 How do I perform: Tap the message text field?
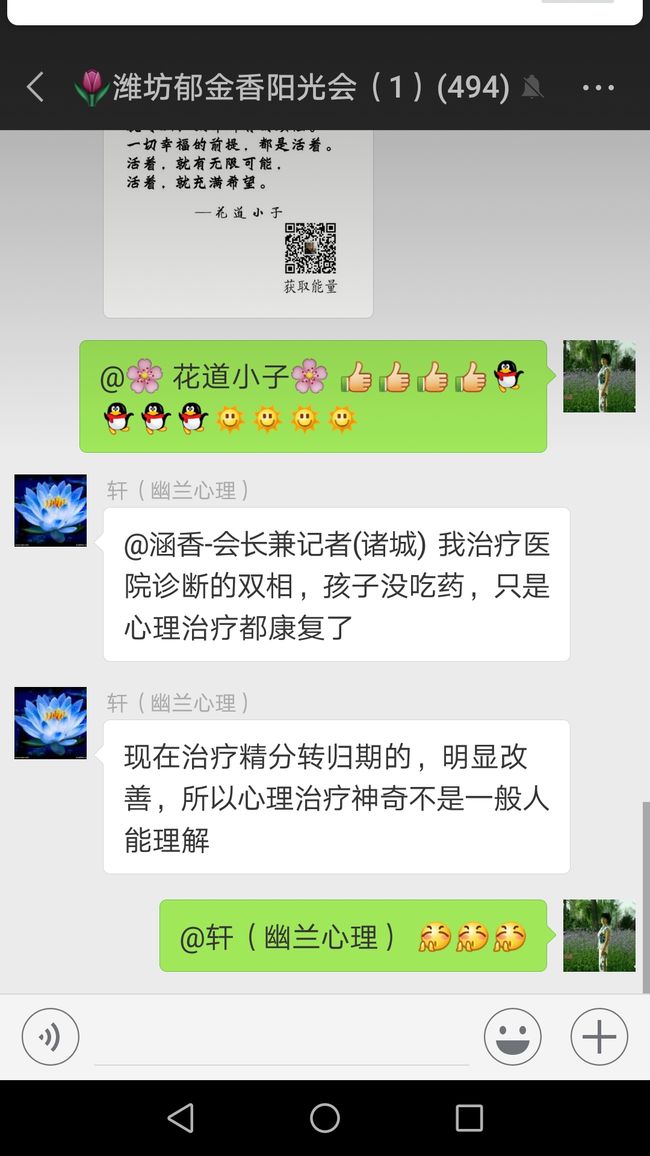click(x=282, y=1038)
